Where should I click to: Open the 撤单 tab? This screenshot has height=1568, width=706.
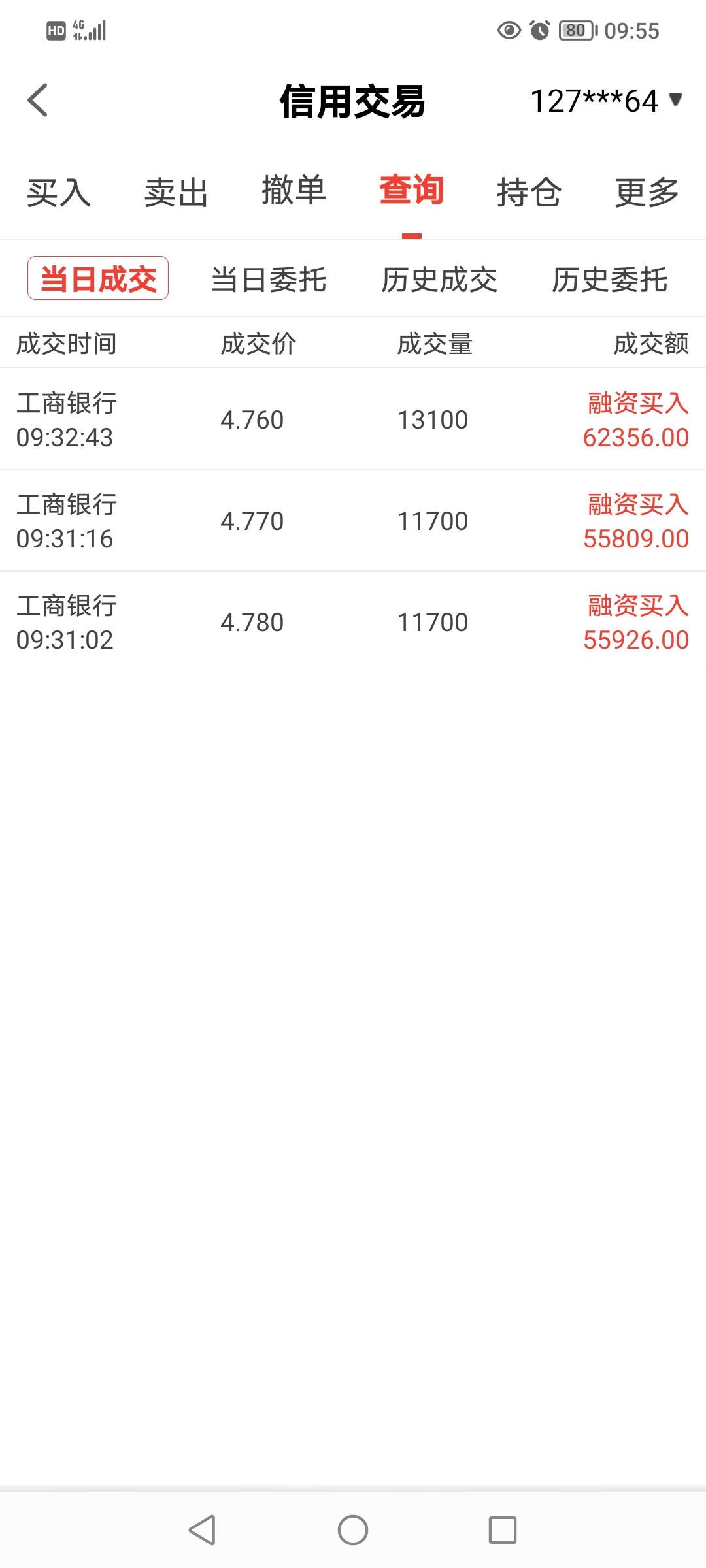pos(294,191)
